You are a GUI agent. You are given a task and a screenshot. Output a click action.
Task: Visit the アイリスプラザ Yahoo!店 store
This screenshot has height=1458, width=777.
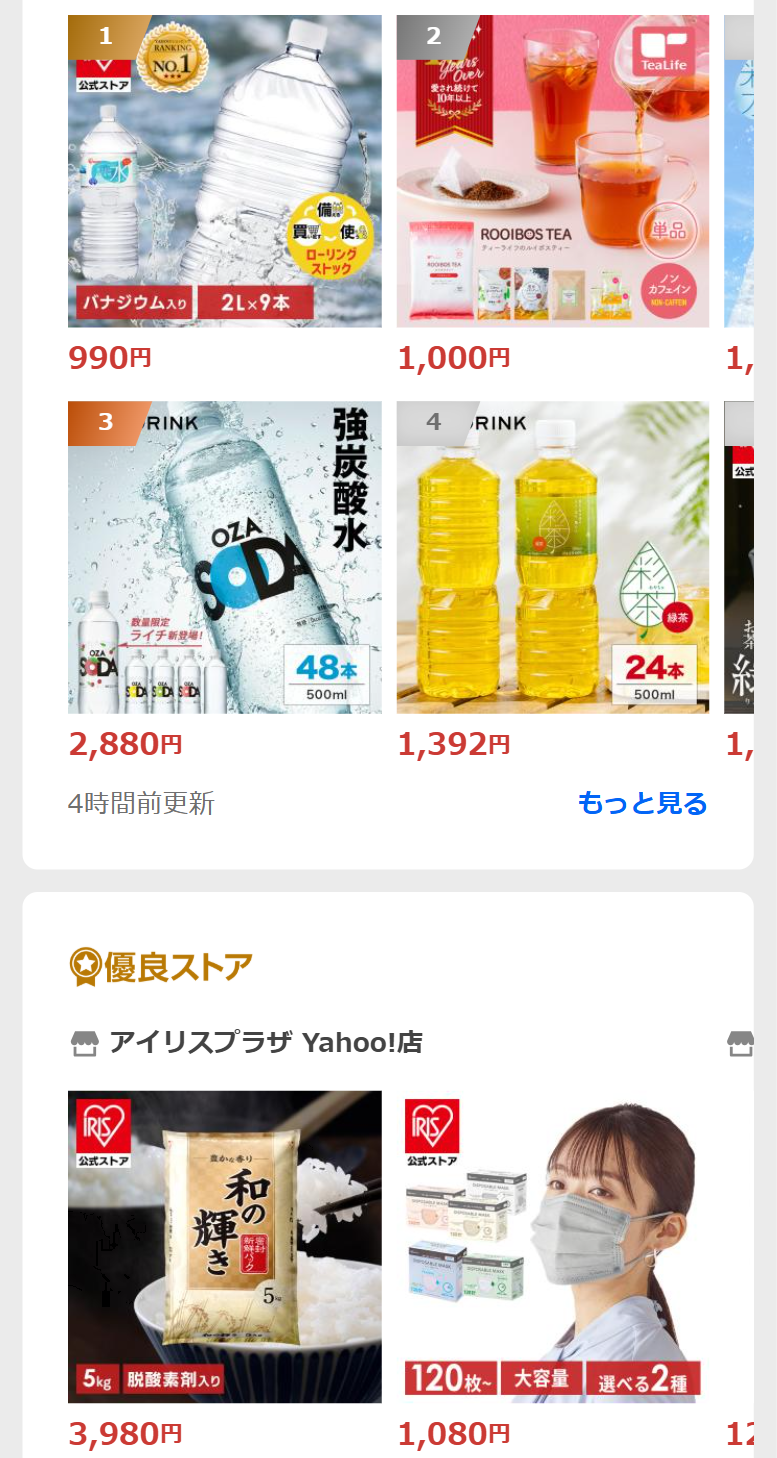[x=265, y=1043]
